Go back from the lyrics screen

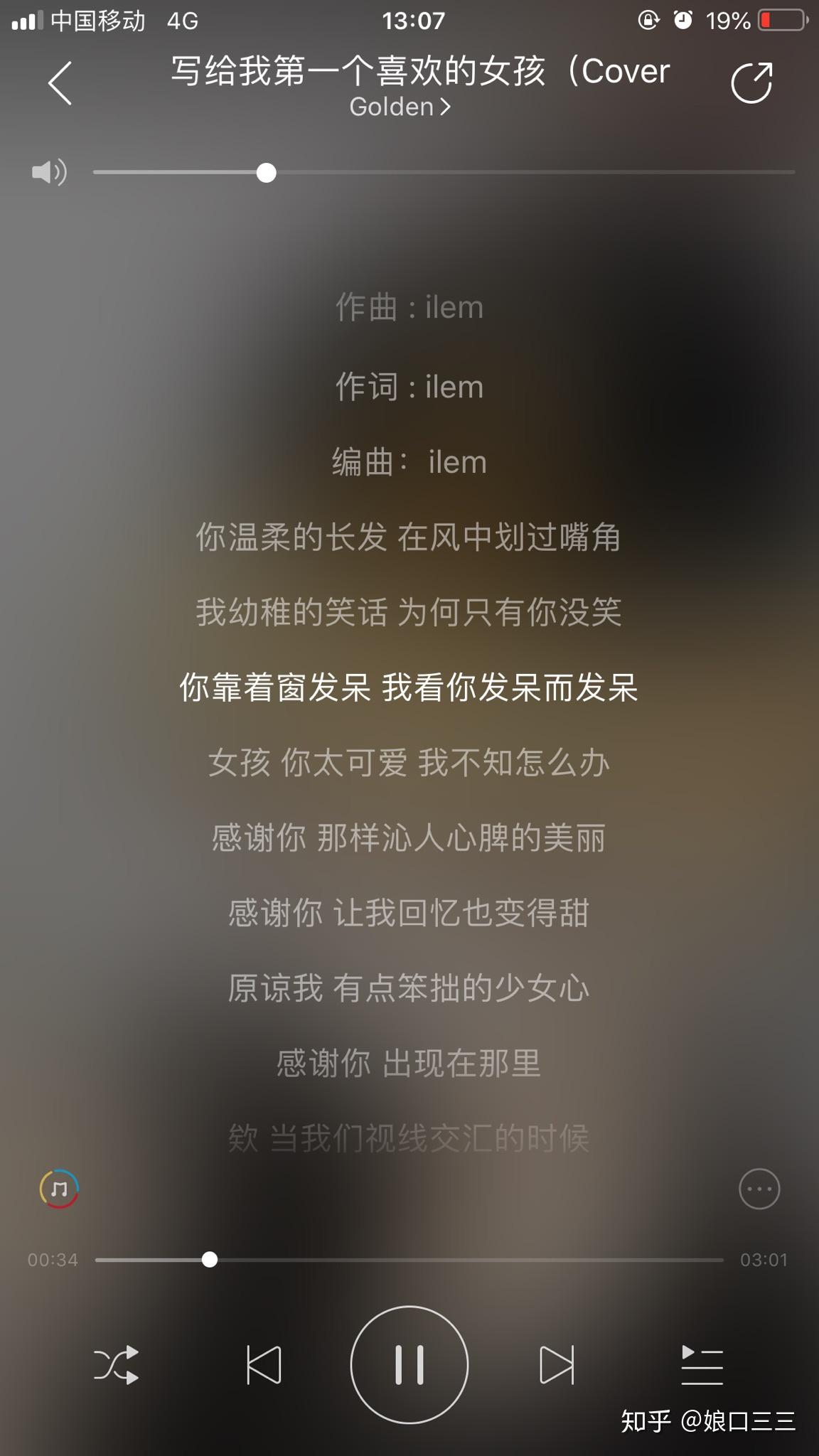point(60,83)
